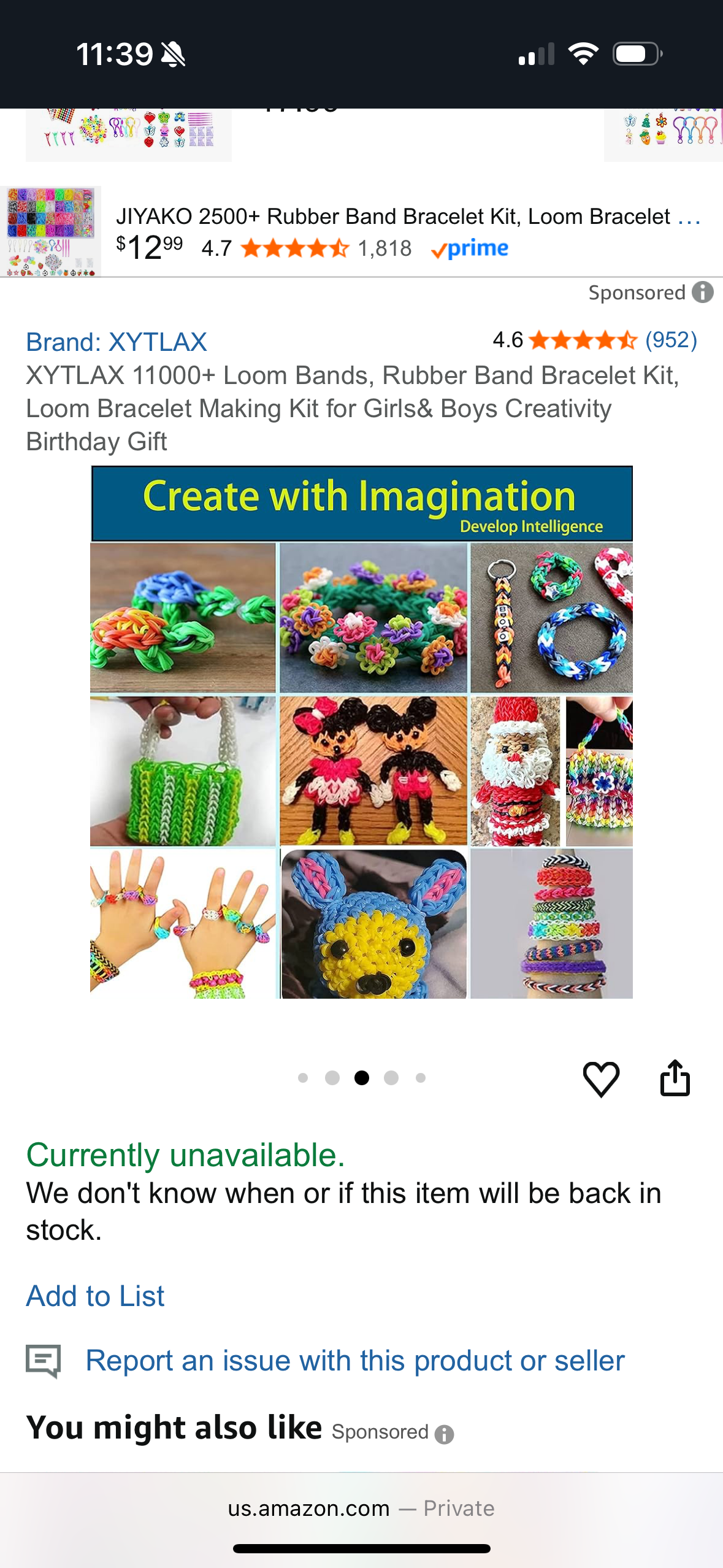The width and height of the screenshot is (723, 1568).
Task: Open Sponsored ad info icon near JIYAKO listing
Action: click(703, 293)
